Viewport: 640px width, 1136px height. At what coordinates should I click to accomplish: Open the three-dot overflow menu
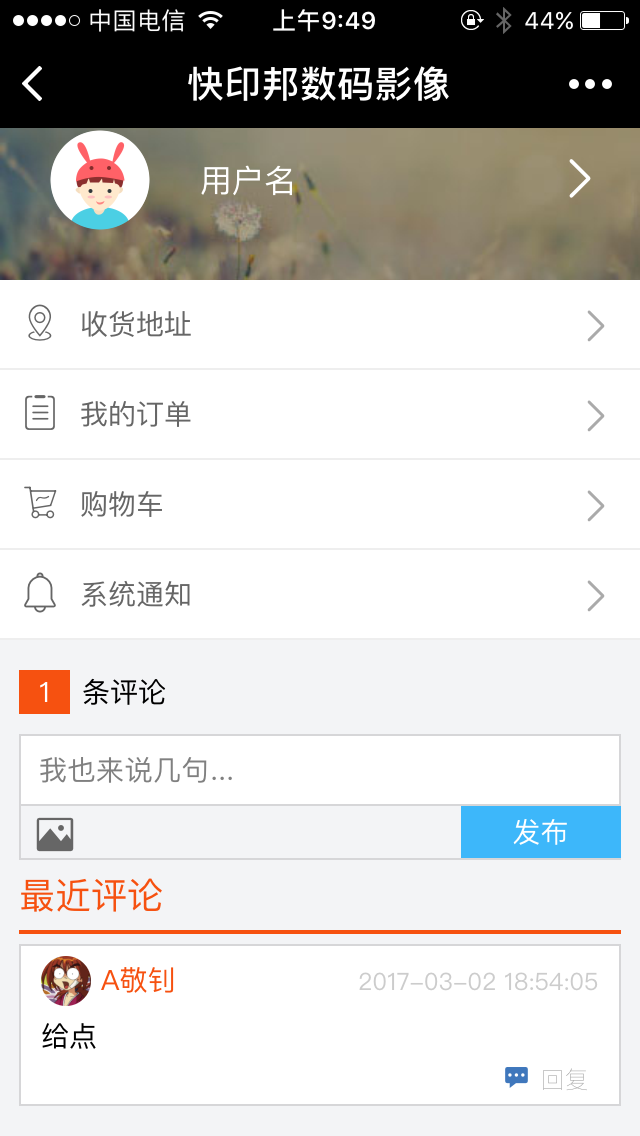[590, 84]
